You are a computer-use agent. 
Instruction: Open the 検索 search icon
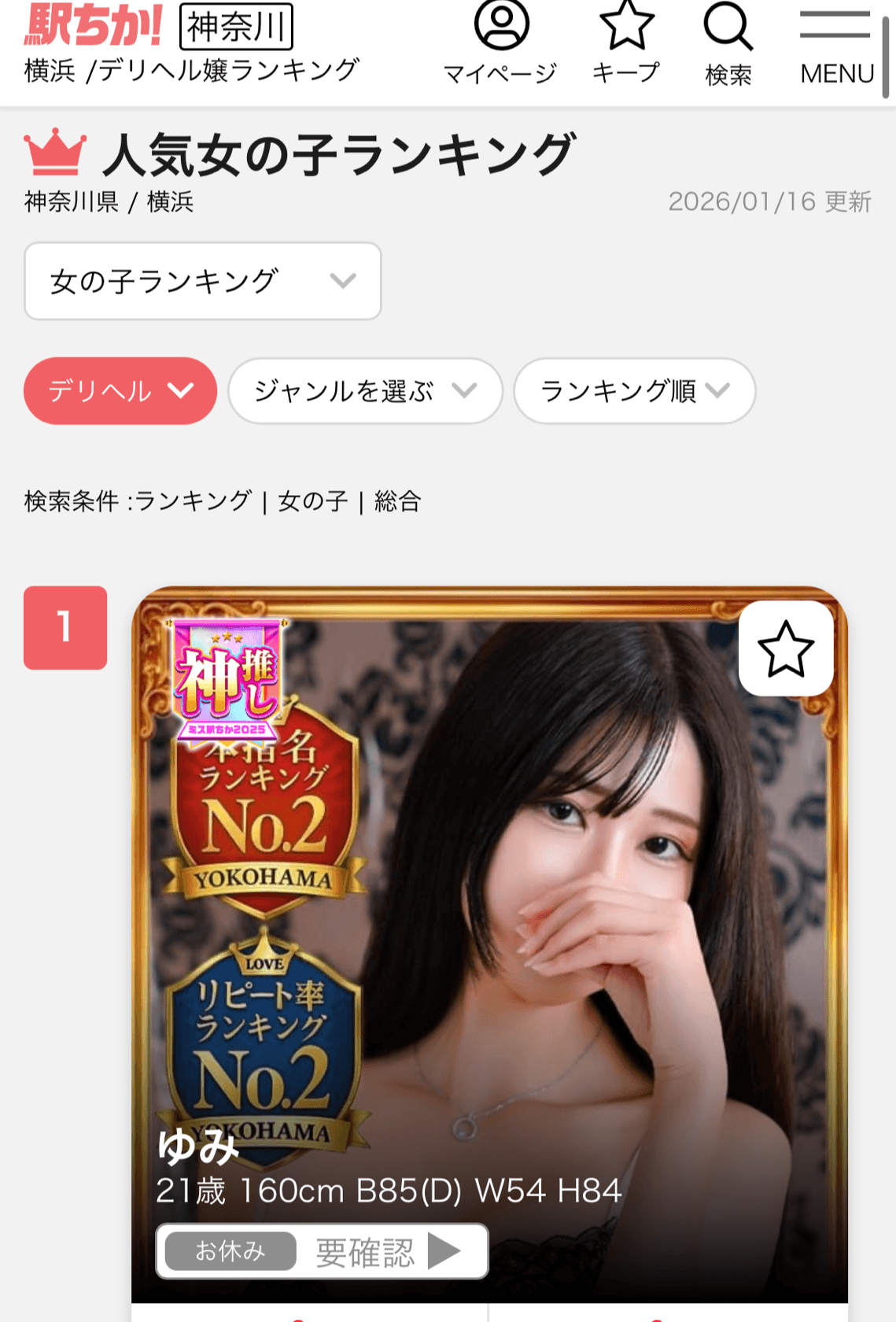(728, 31)
